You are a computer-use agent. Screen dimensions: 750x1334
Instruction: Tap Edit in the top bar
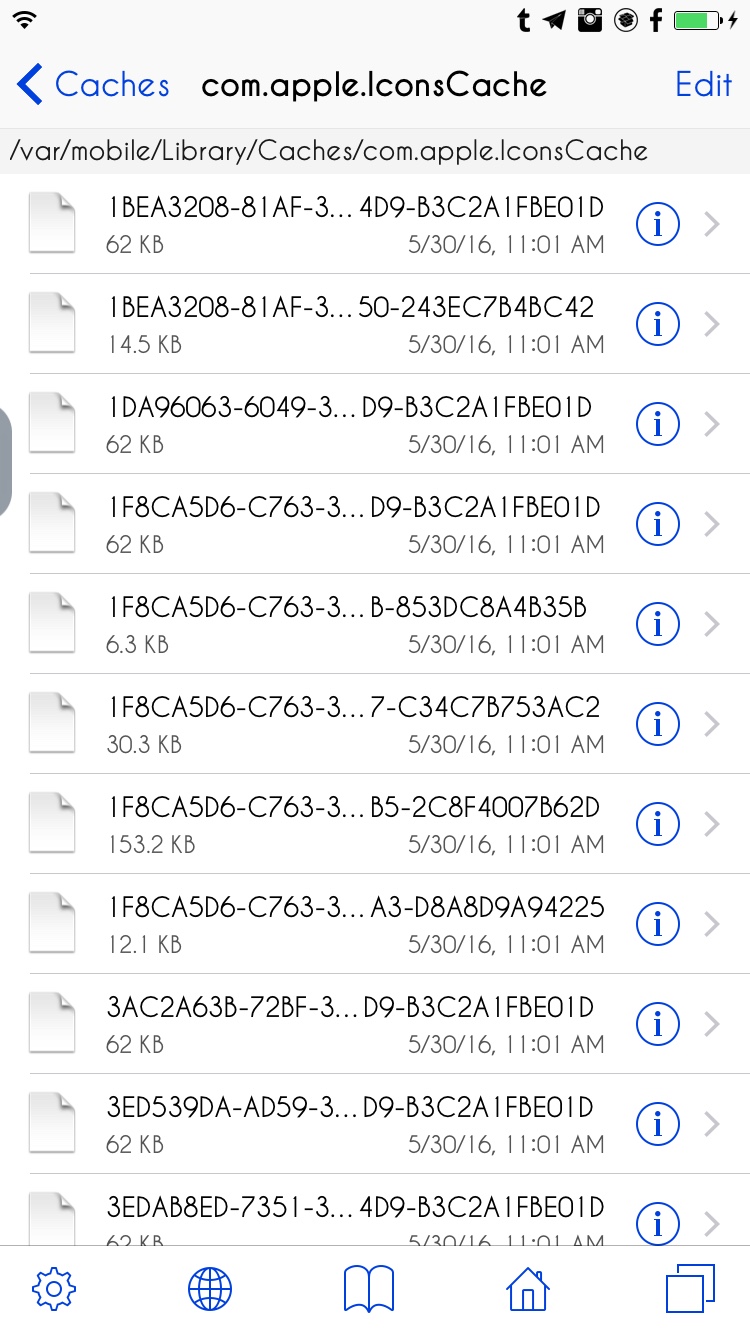704,85
